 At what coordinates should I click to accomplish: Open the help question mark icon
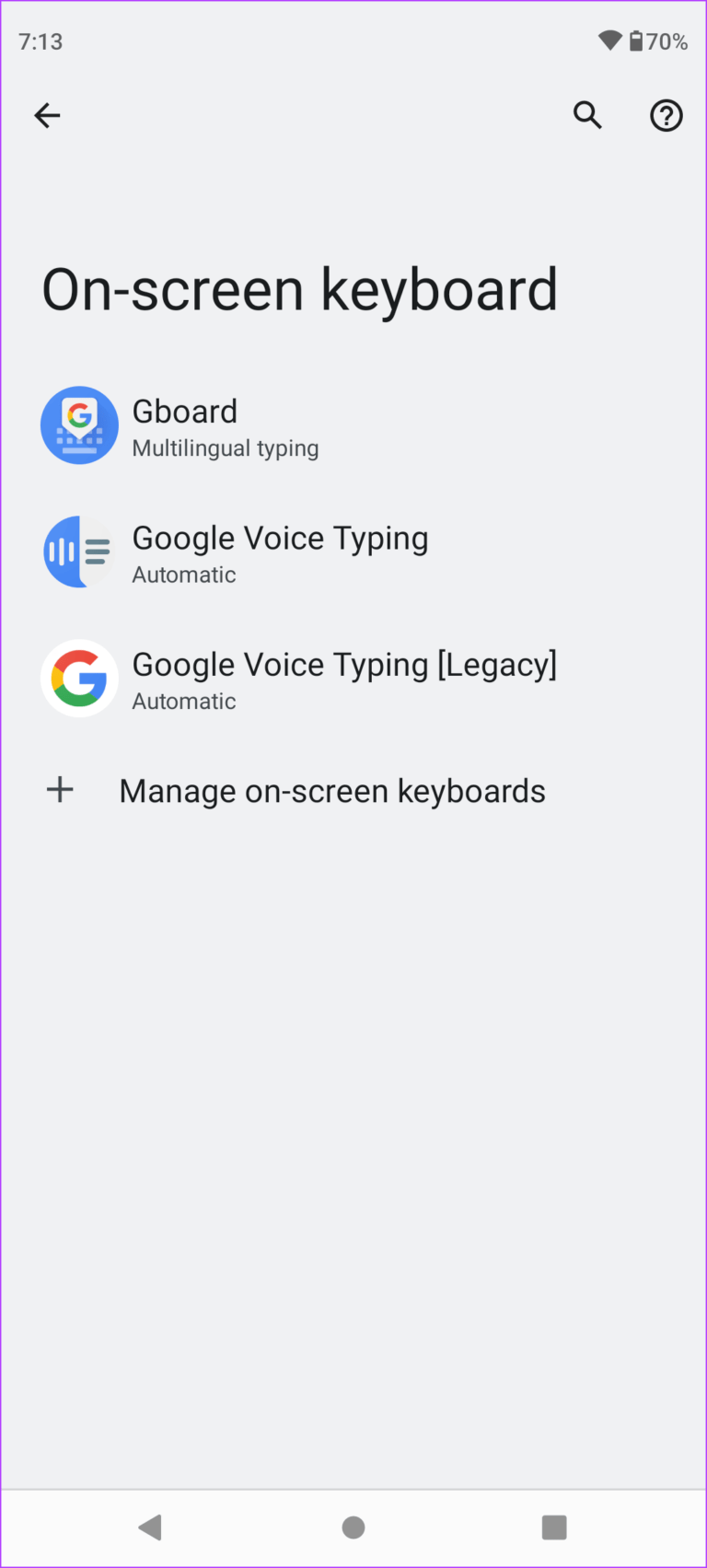(666, 115)
